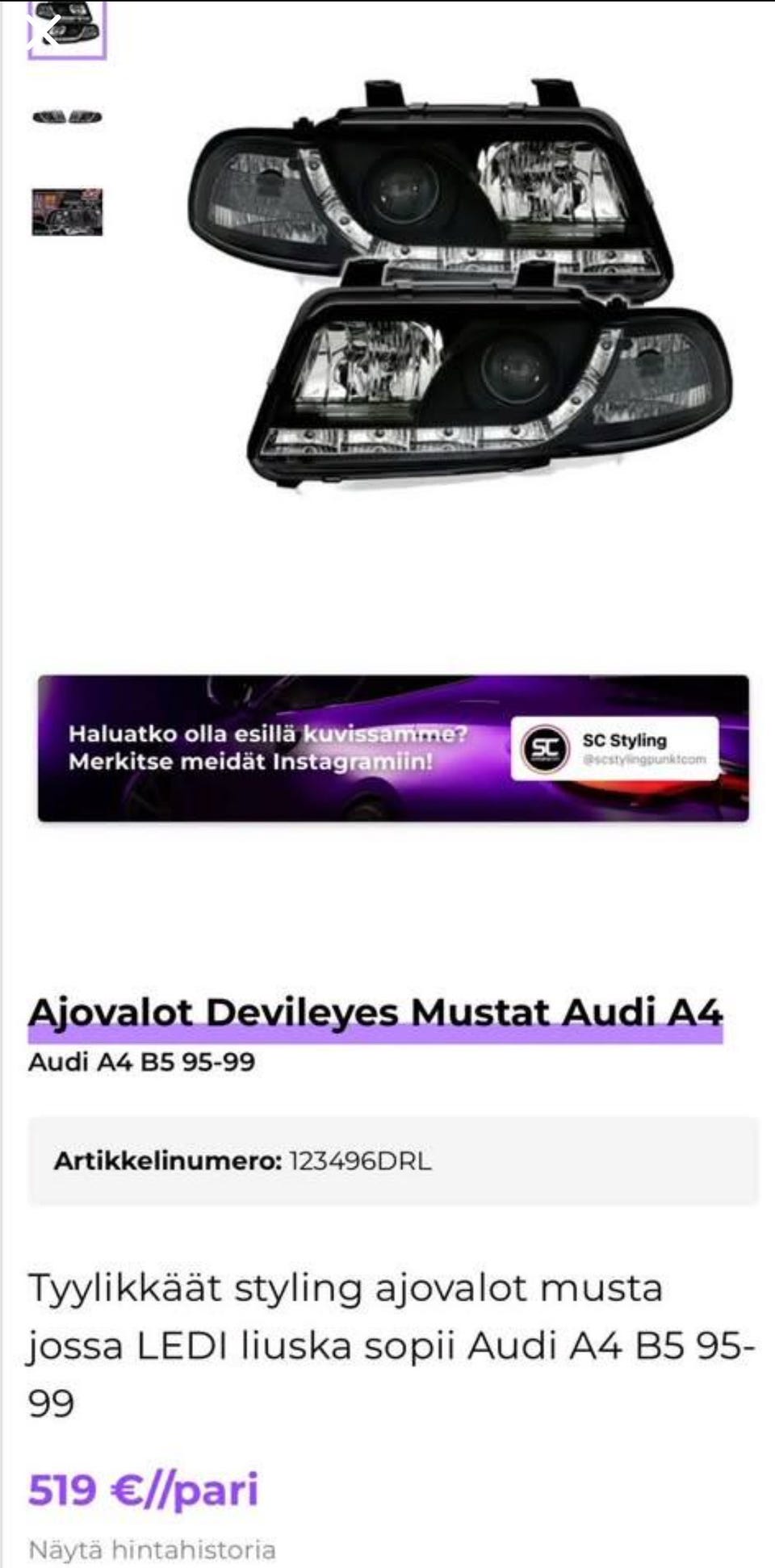Open the main headlights product image
The width and height of the screenshot is (775, 1568).
tap(460, 282)
